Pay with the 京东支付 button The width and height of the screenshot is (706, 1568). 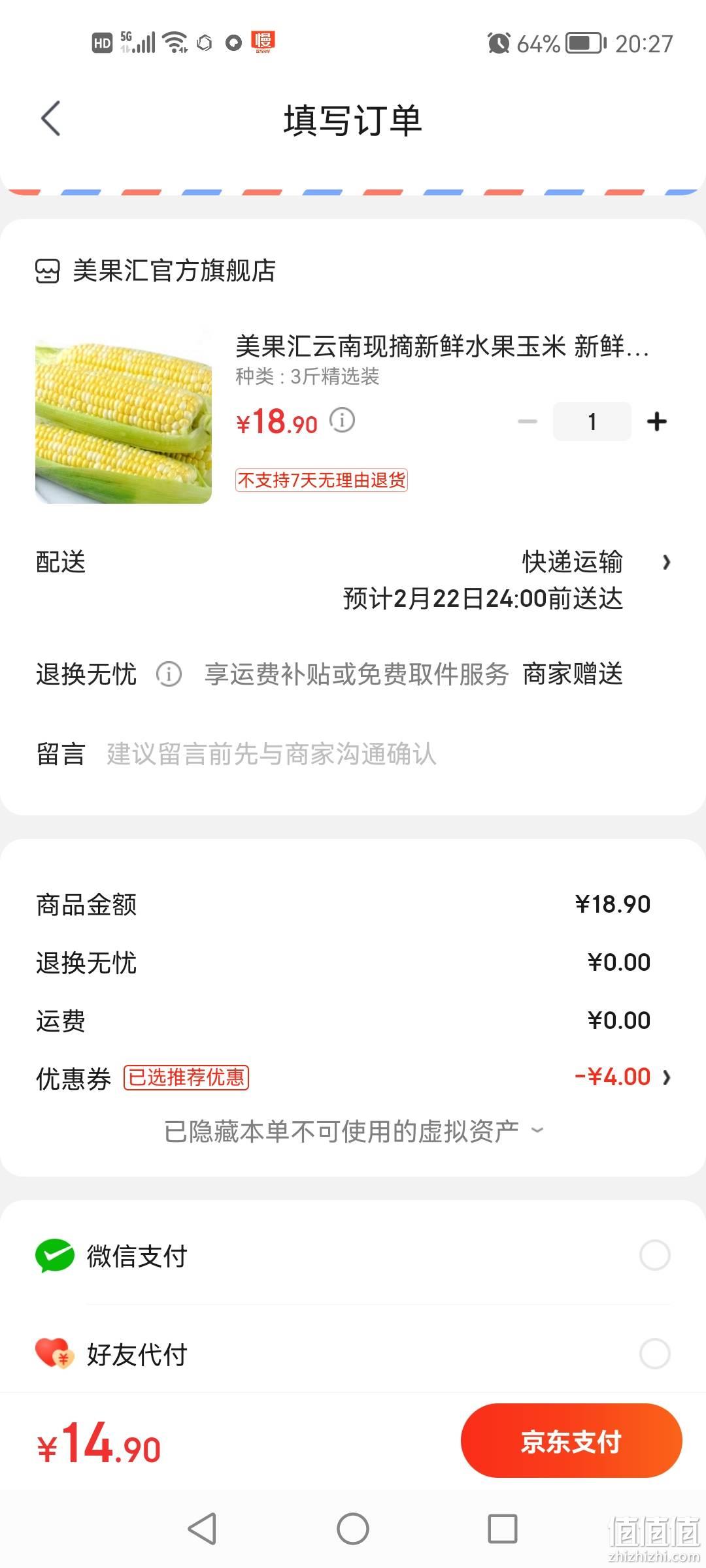571,1441
